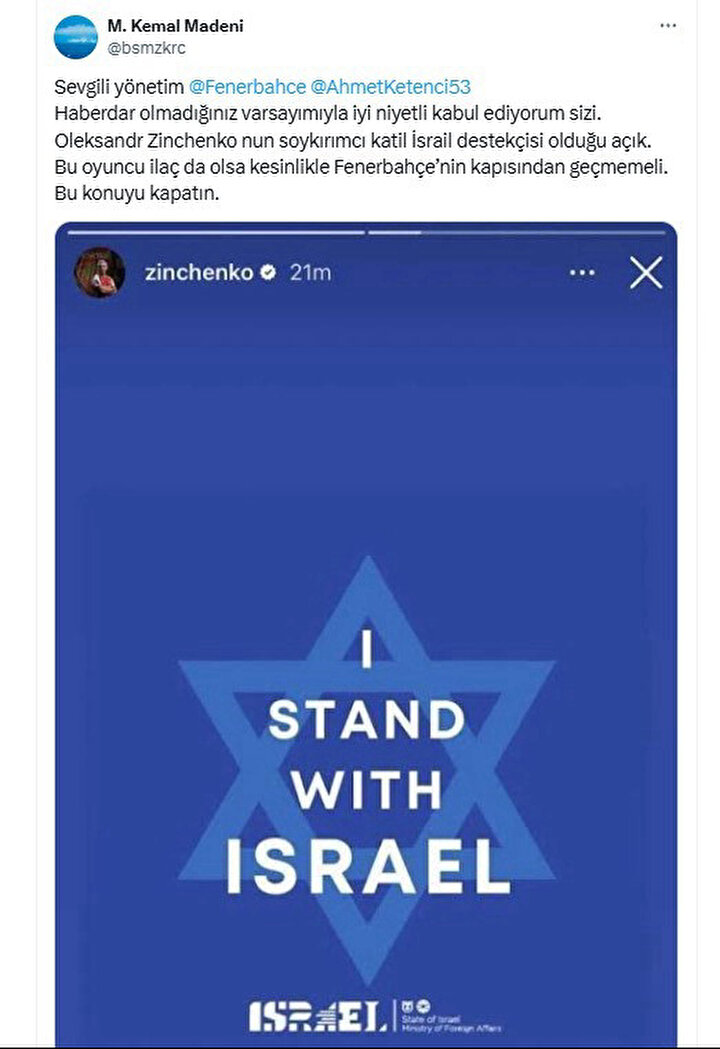Open the tweet's more options menu

668,26
